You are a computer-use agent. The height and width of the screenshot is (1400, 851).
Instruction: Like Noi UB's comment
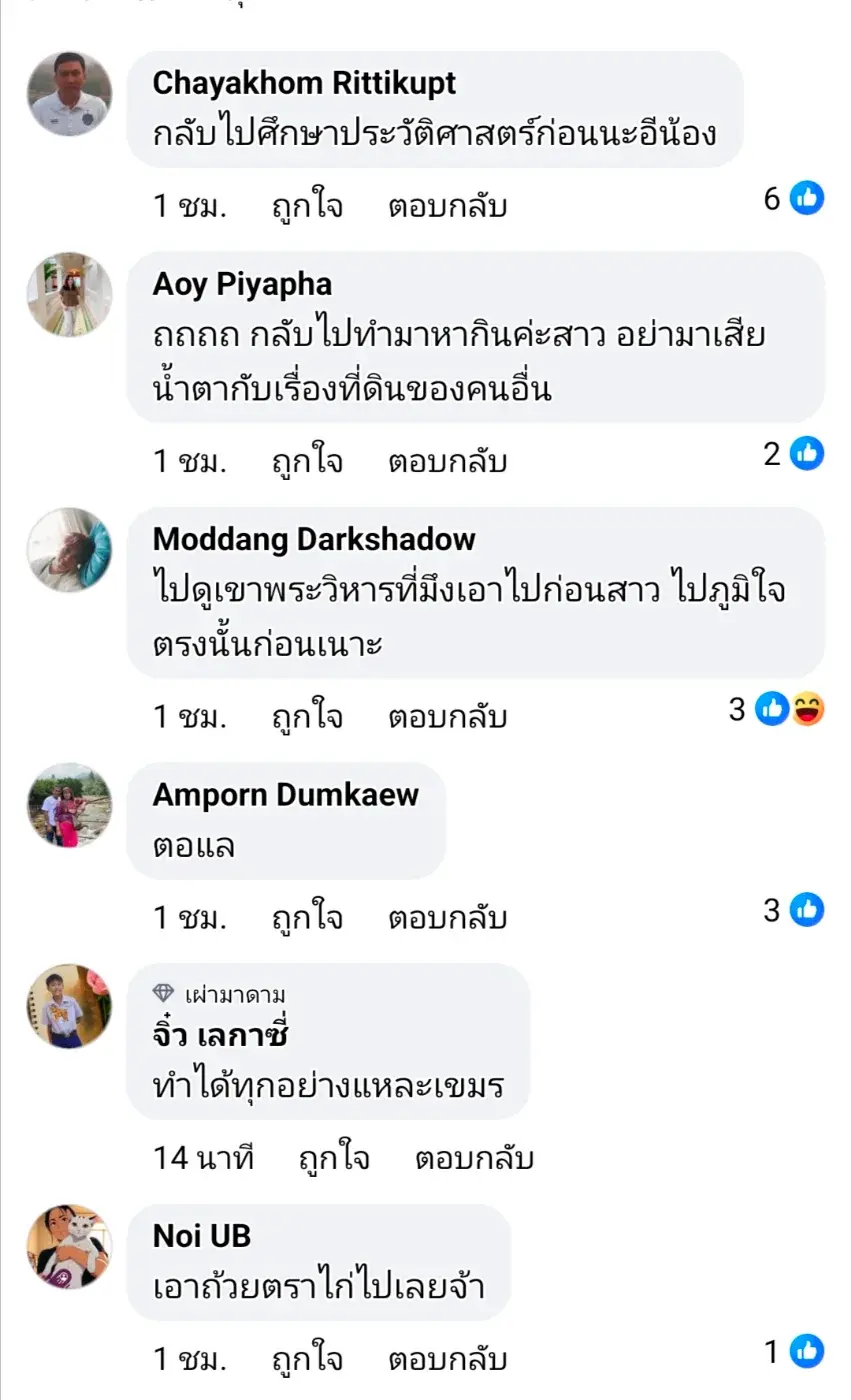click(x=307, y=1359)
